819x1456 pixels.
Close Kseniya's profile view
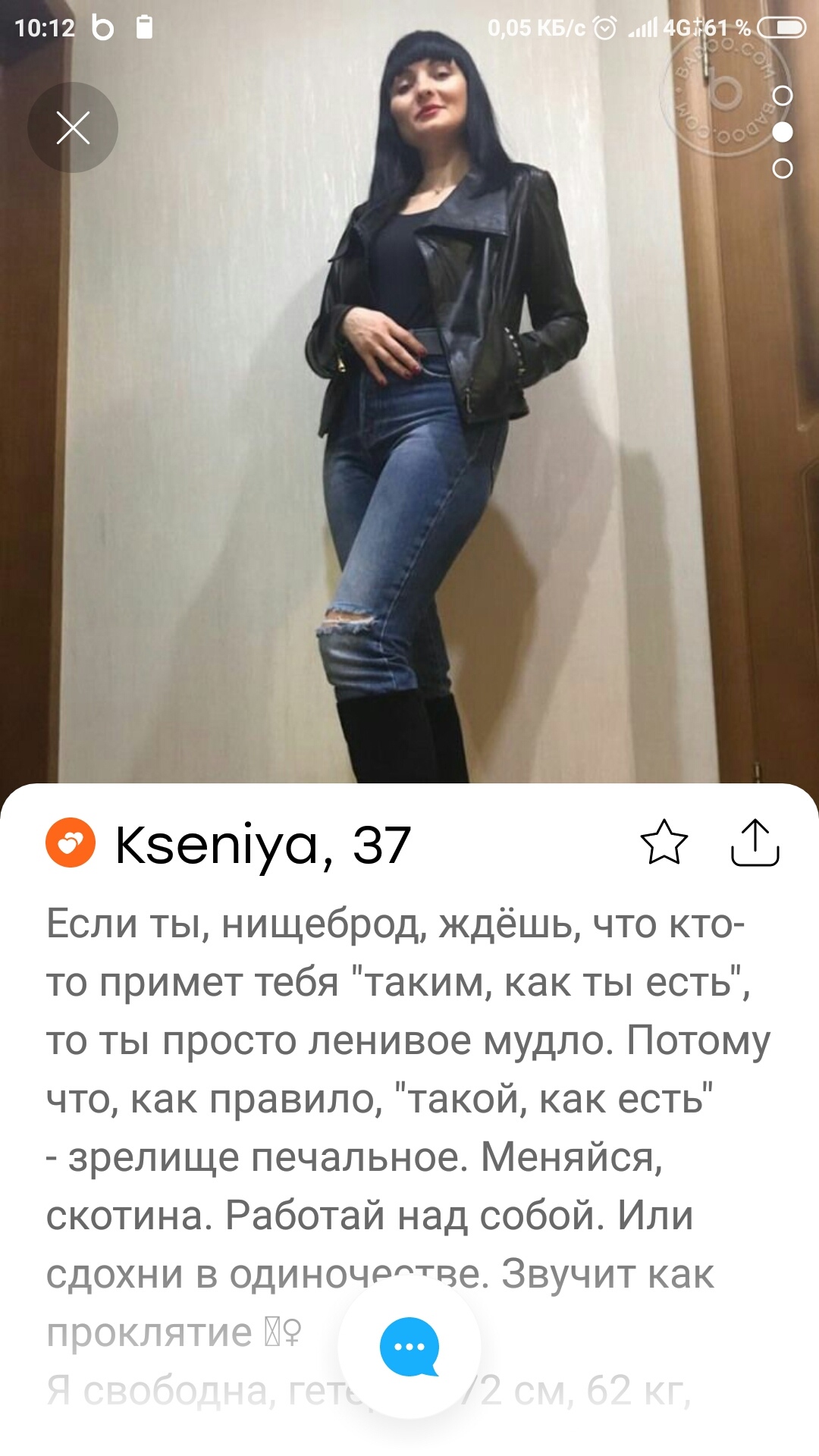pos(73,127)
